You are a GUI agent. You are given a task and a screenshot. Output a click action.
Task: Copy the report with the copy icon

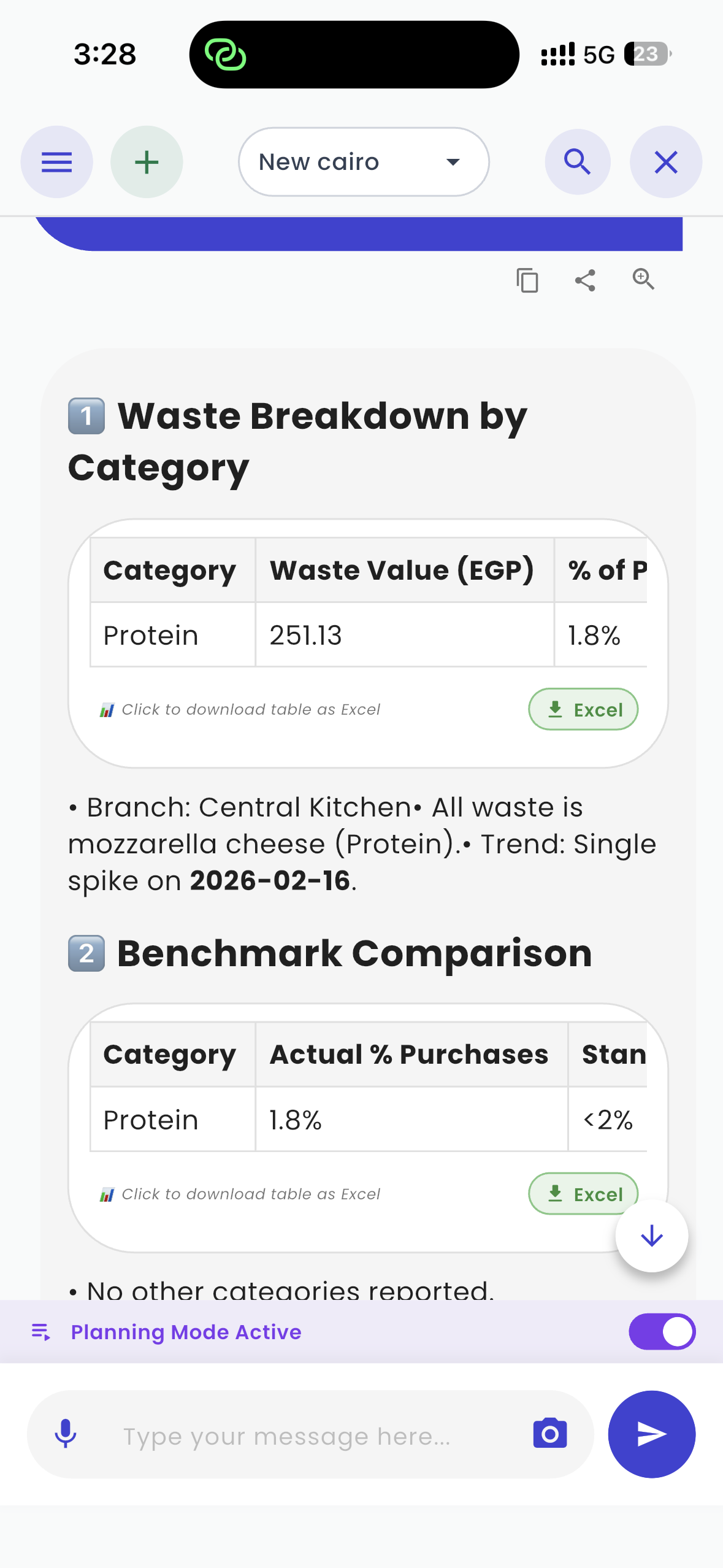526,280
